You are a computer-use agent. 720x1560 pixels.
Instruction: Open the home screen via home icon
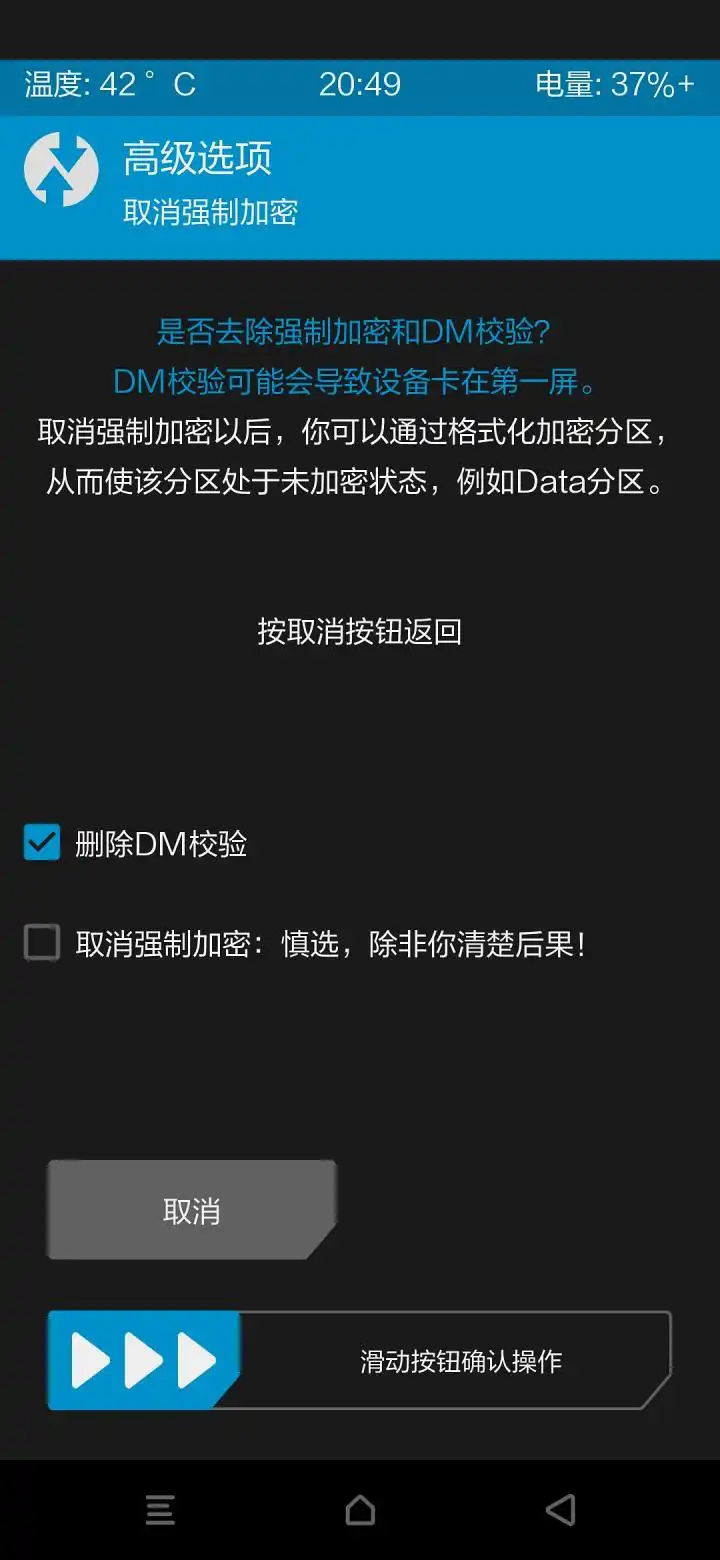point(360,1509)
